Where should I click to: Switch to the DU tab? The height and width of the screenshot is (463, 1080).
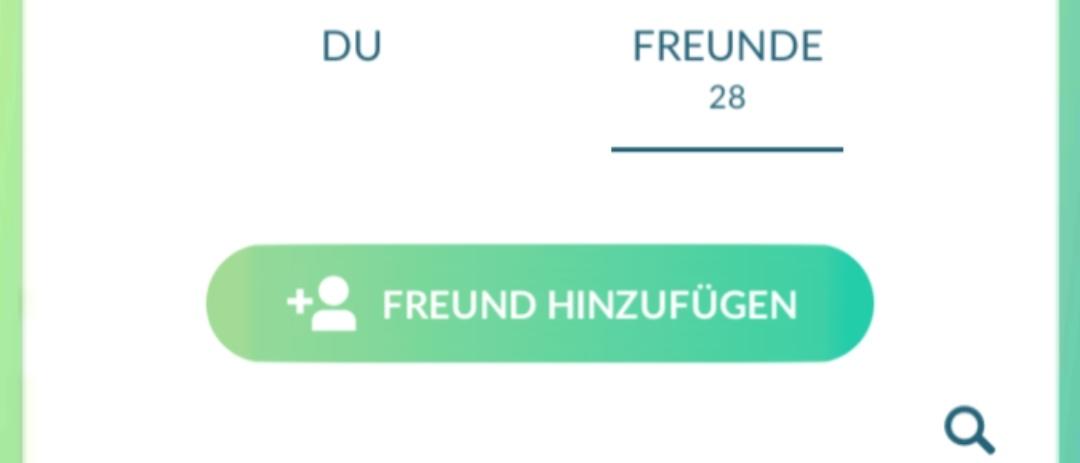click(x=352, y=48)
